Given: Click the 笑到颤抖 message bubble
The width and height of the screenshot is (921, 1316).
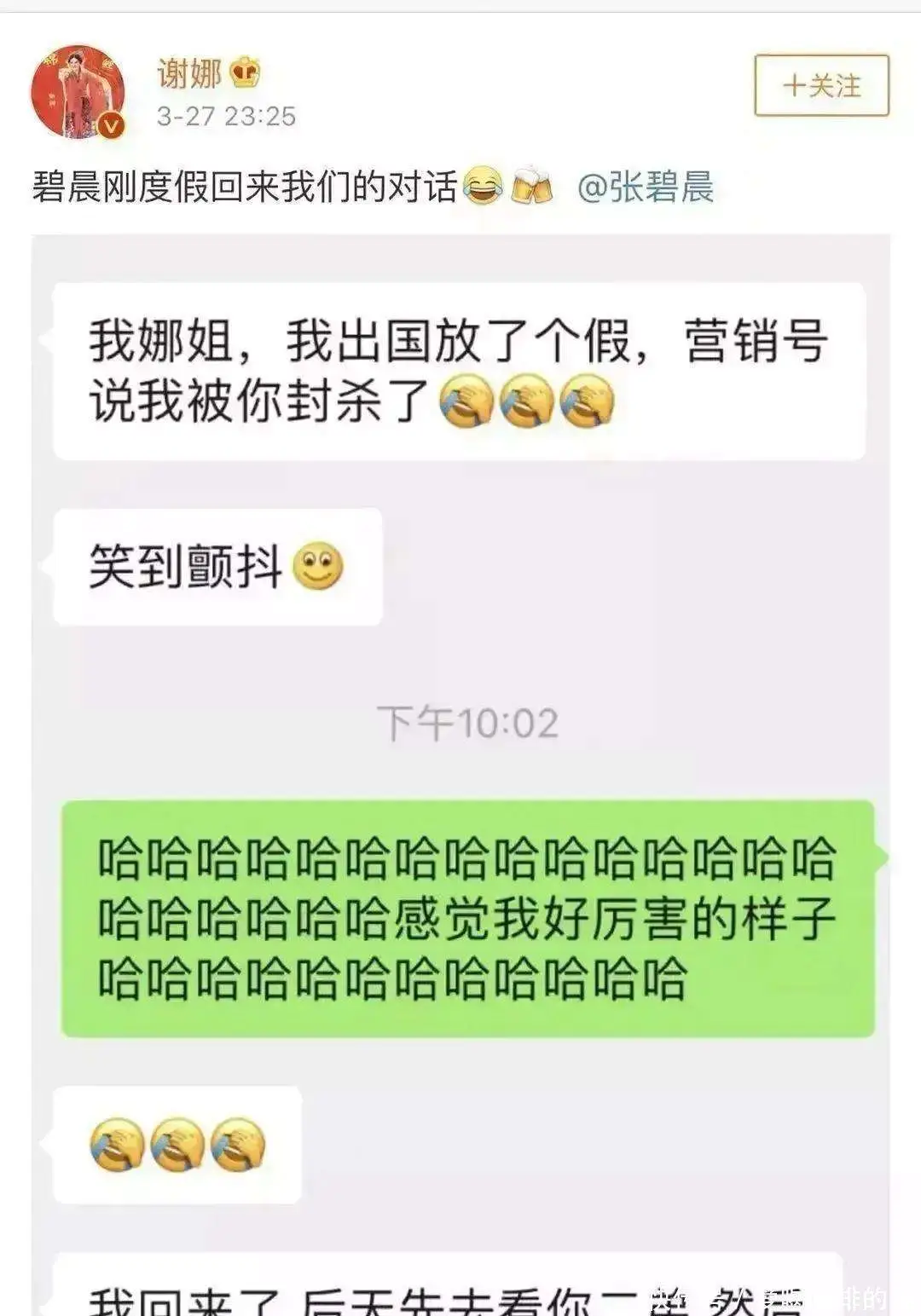Looking at the screenshot, I should click(217, 563).
